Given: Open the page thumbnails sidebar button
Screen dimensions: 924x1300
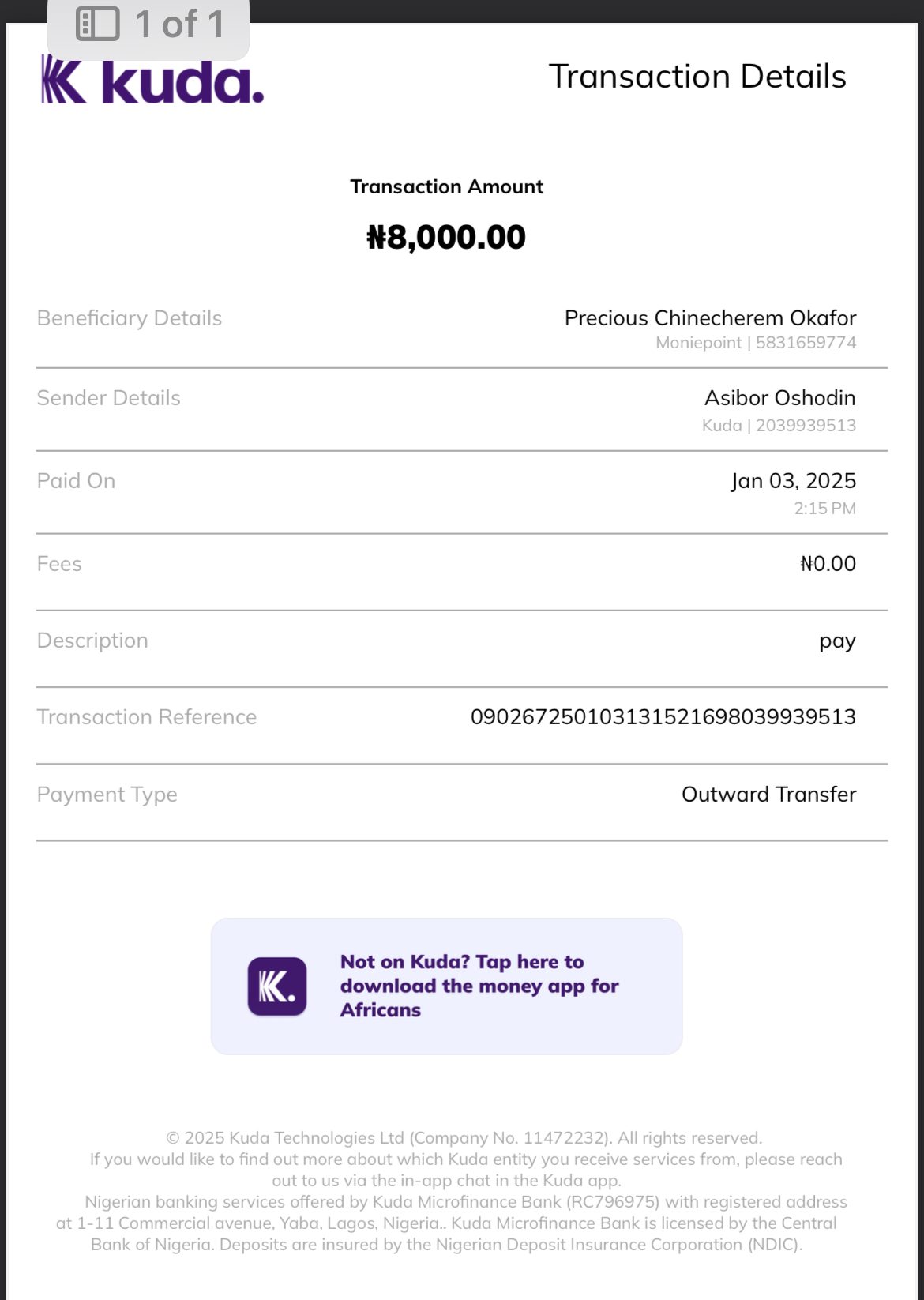Looking at the screenshot, I should pos(98,24).
